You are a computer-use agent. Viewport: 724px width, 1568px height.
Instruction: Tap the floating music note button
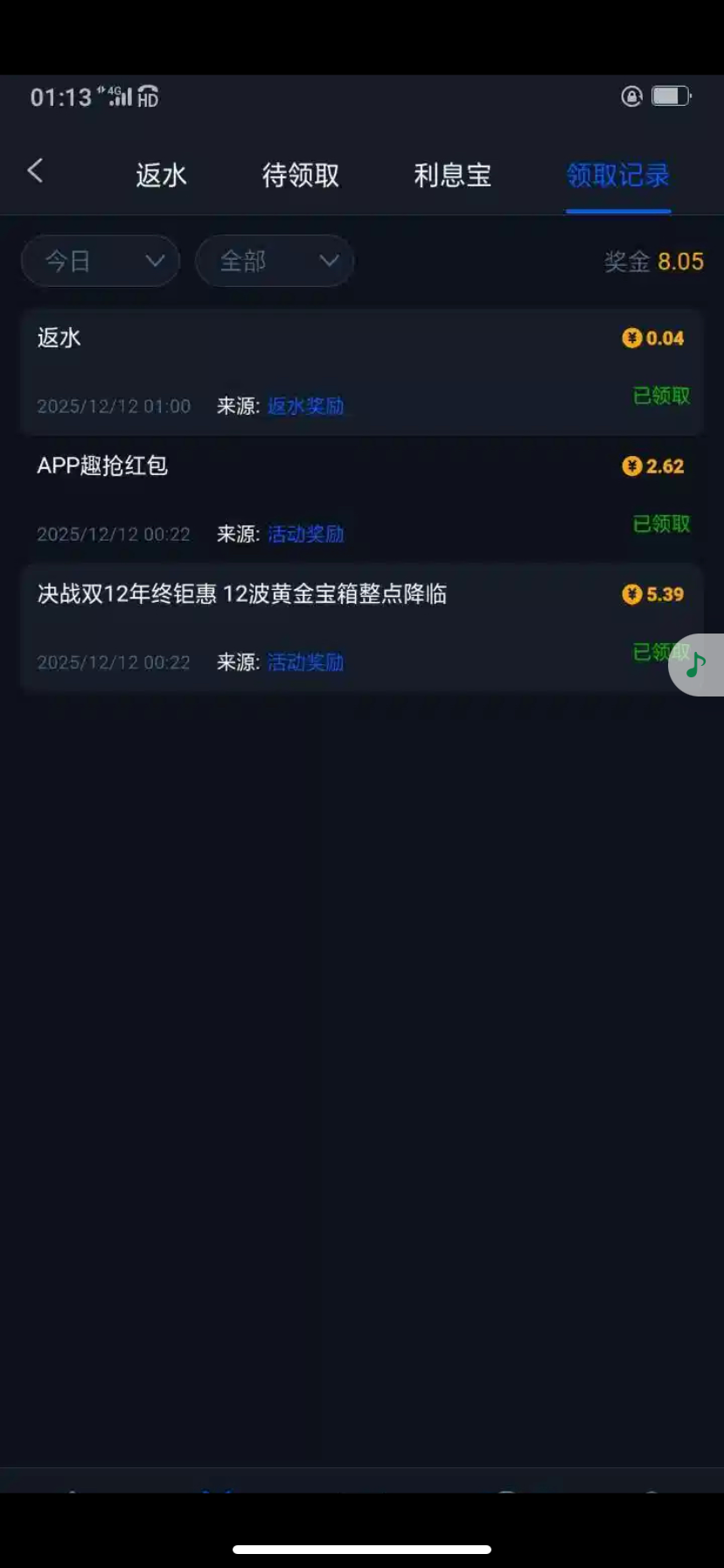(697, 665)
